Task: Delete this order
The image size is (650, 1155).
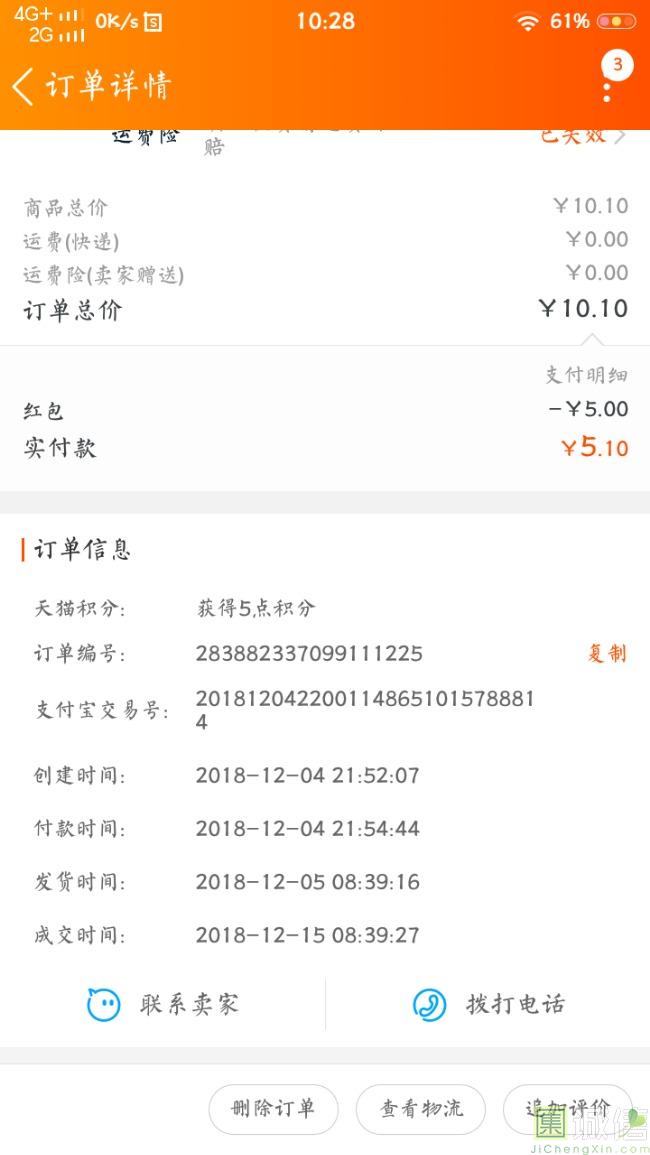Action: (273, 1108)
